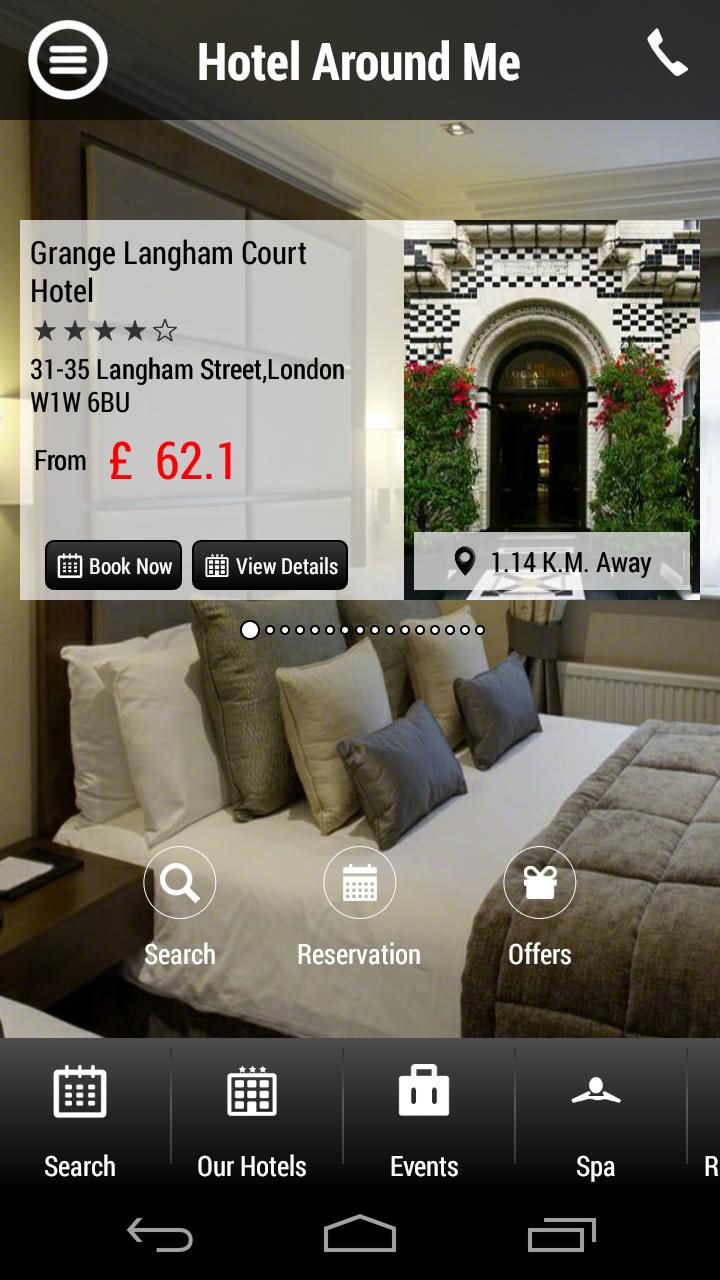Viewport: 720px width, 1280px height.
Task: Tap the first filled rating star
Action: click(x=42, y=329)
